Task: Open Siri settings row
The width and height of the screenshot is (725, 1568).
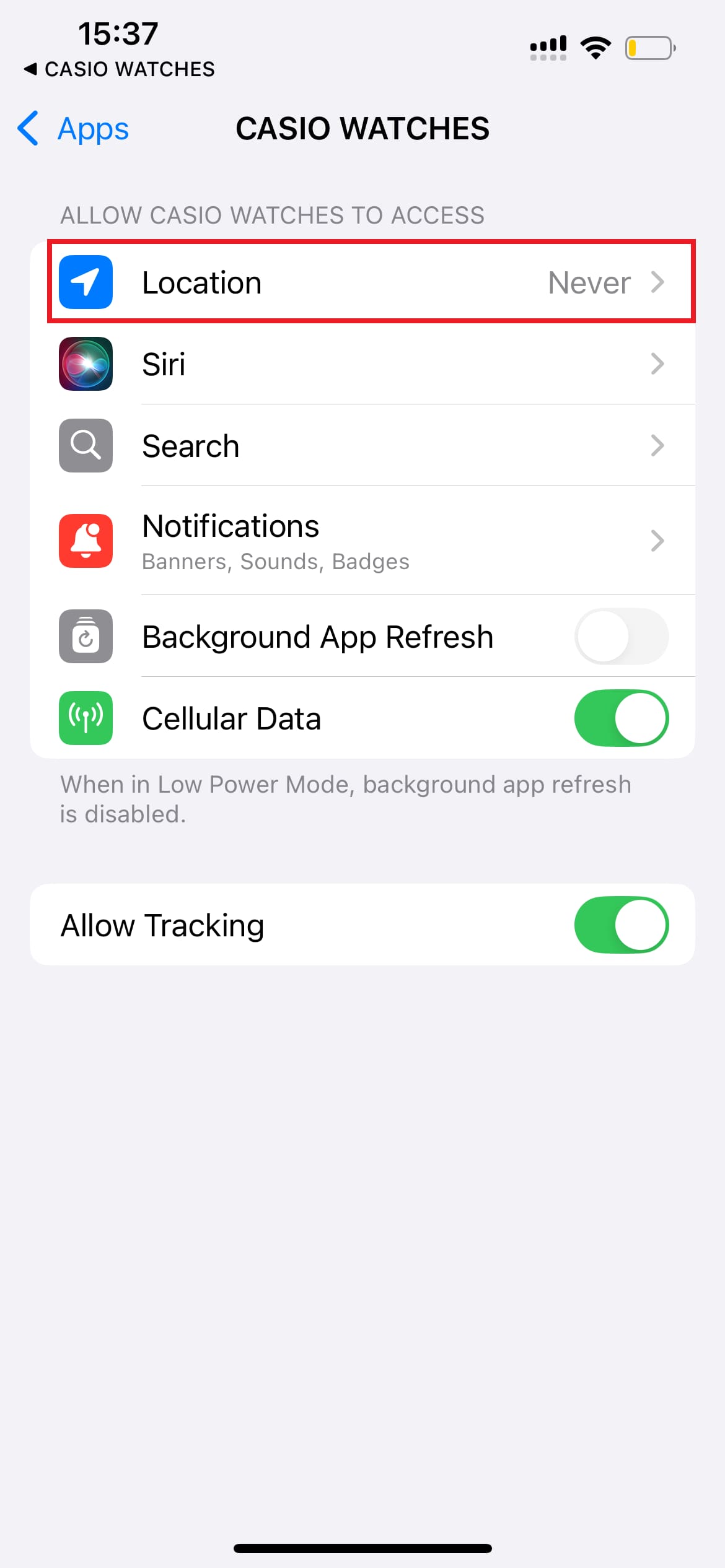Action: [x=371, y=364]
